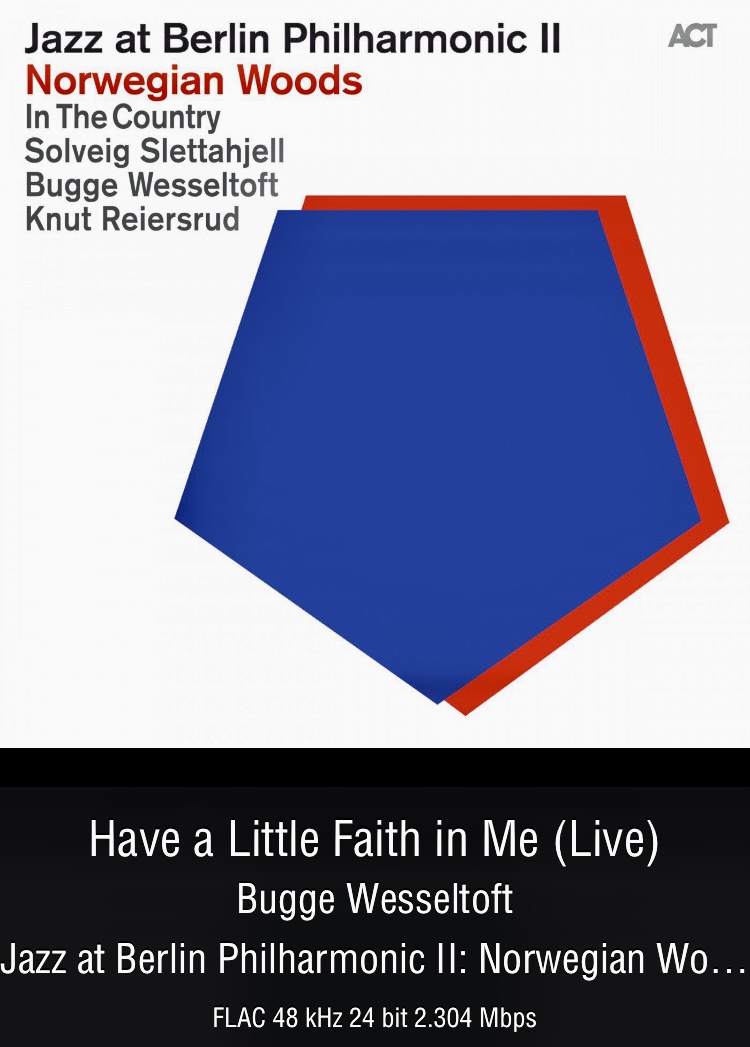Tap the Norwegian Woods album artwork
The image size is (750, 1047).
[375, 374]
